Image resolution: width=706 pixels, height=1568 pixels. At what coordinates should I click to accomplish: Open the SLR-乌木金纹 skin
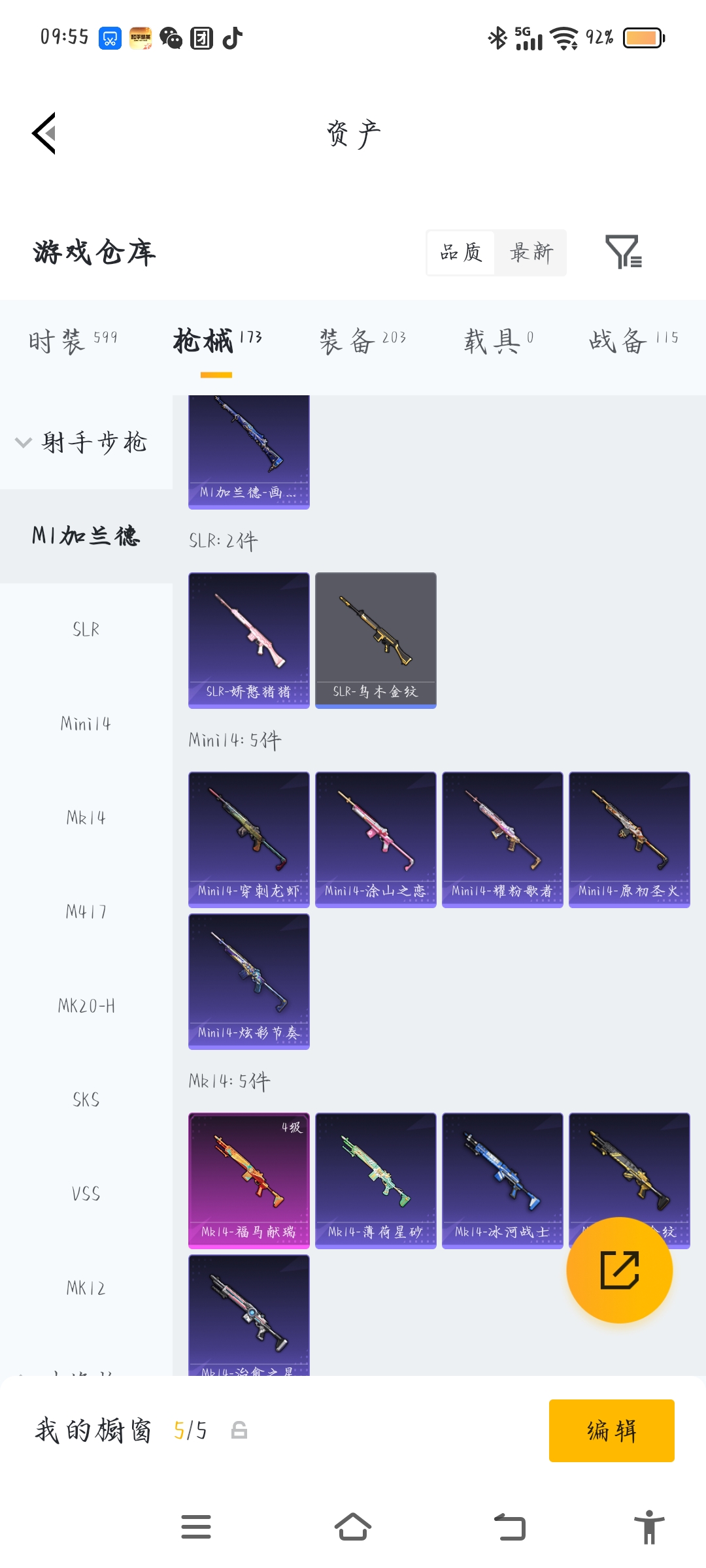coord(375,640)
